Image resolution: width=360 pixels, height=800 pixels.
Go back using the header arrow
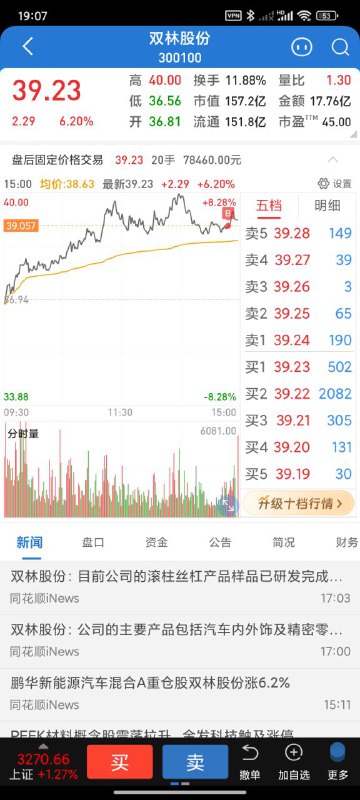point(28,47)
